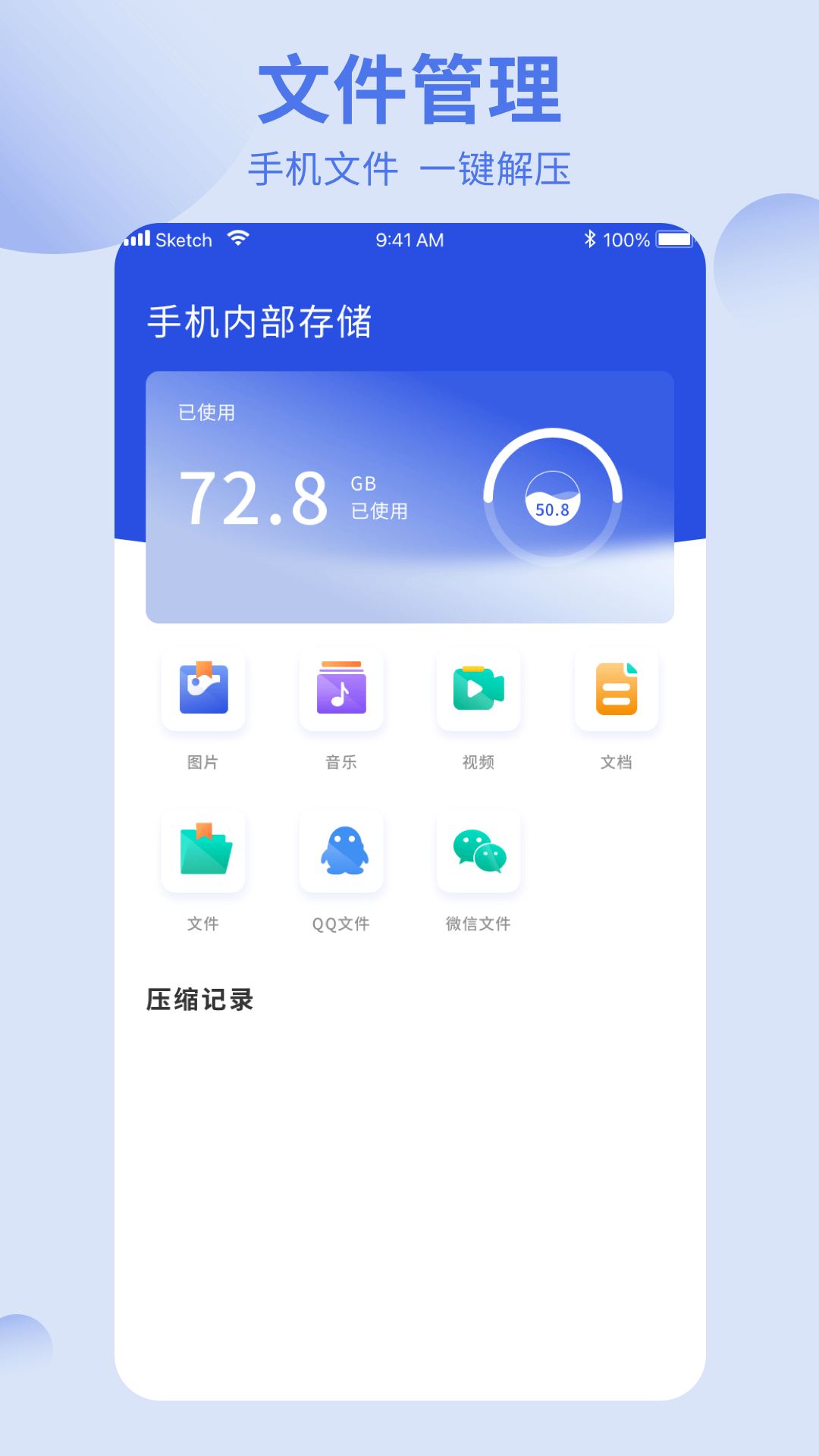Open the QQ文件 icon

point(341,852)
